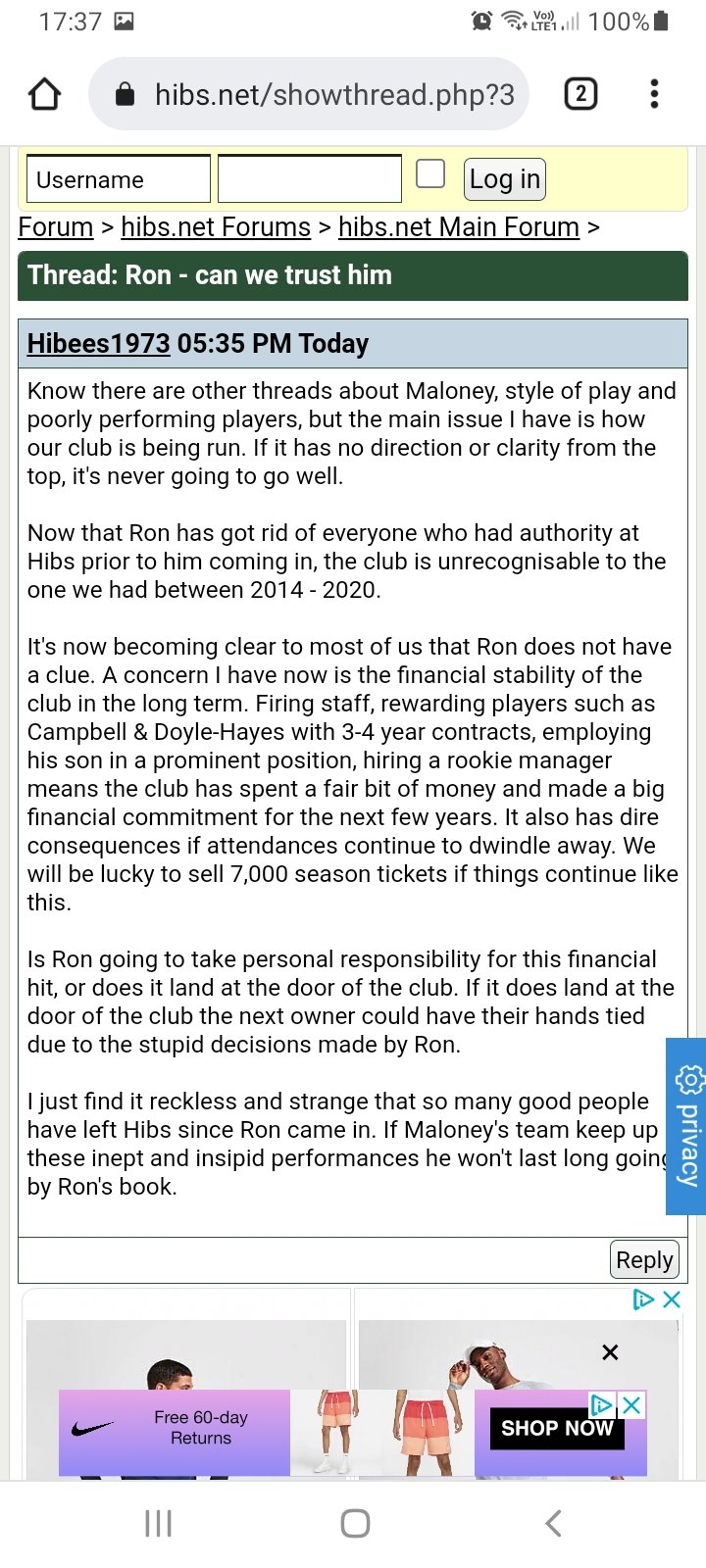The height and width of the screenshot is (1568, 706).
Task: Open the tab switcher showing 2 tabs
Action: [580, 94]
